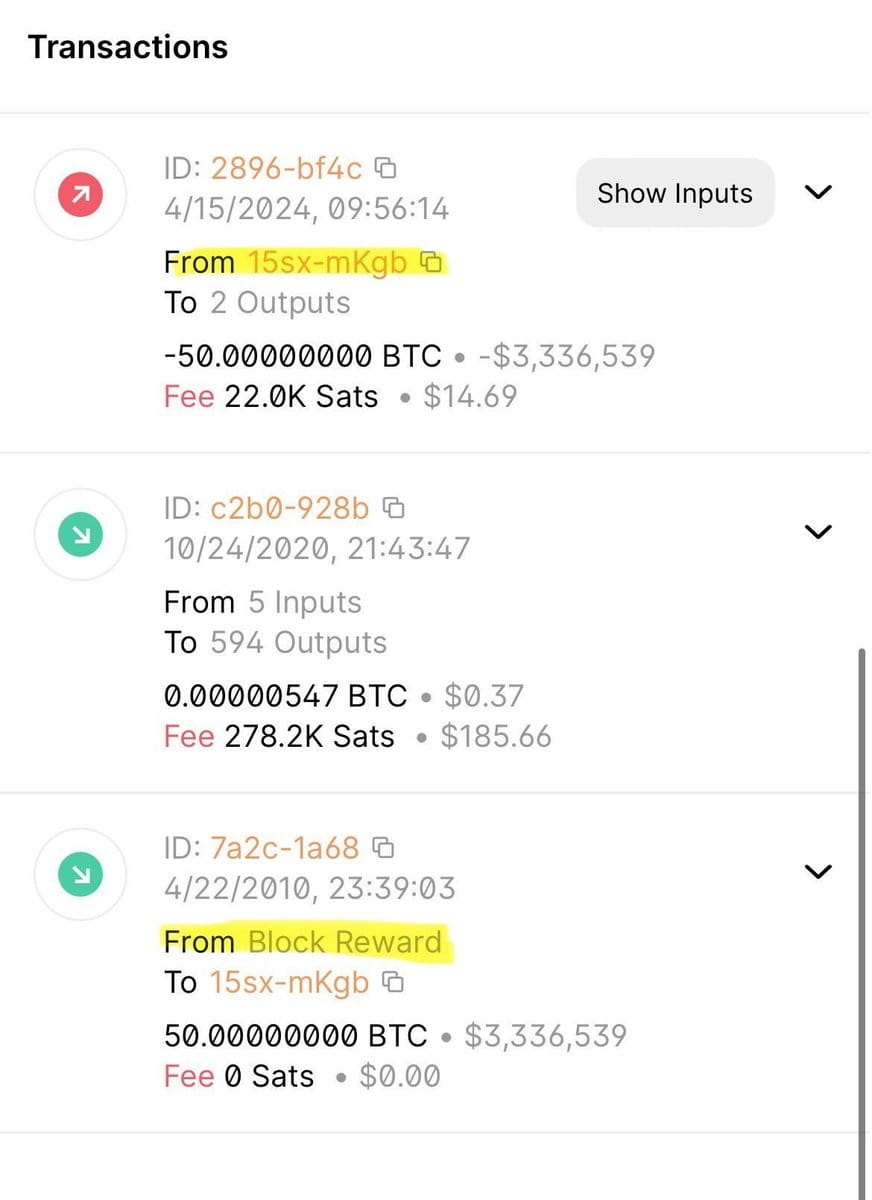Copy the 15sx-mKgb recipient address

point(394,982)
